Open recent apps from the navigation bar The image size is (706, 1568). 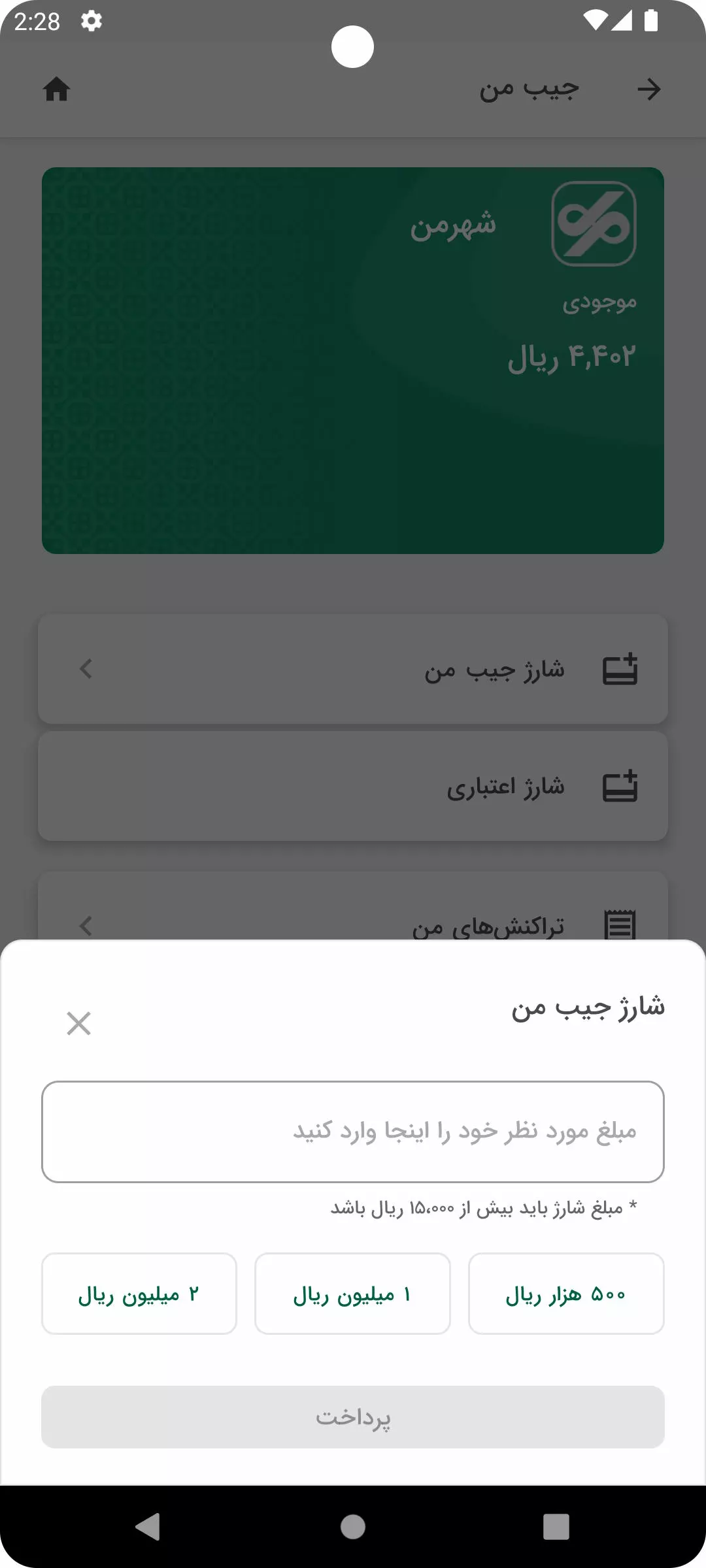click(x=556, y=1527)
